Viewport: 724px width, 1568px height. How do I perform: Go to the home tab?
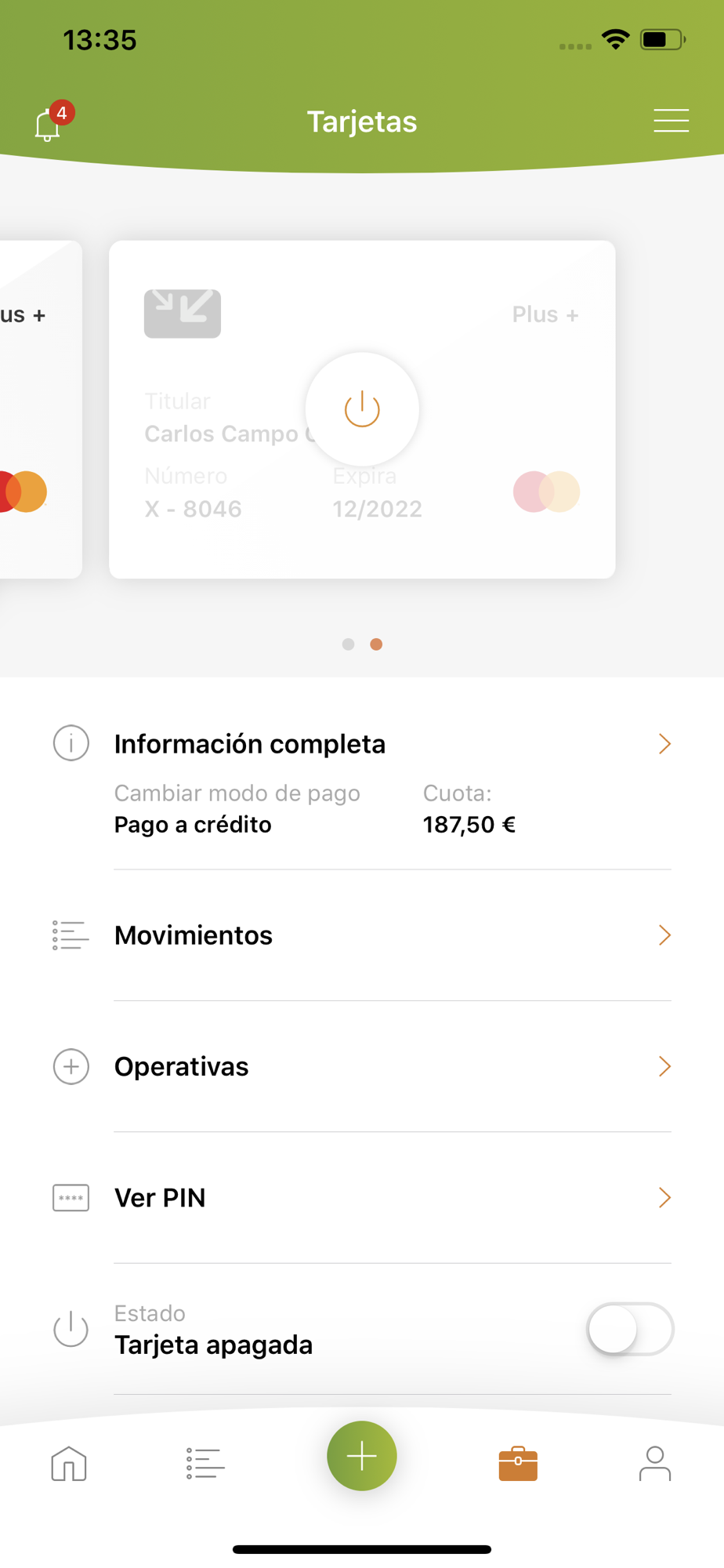pos(69,1463)
